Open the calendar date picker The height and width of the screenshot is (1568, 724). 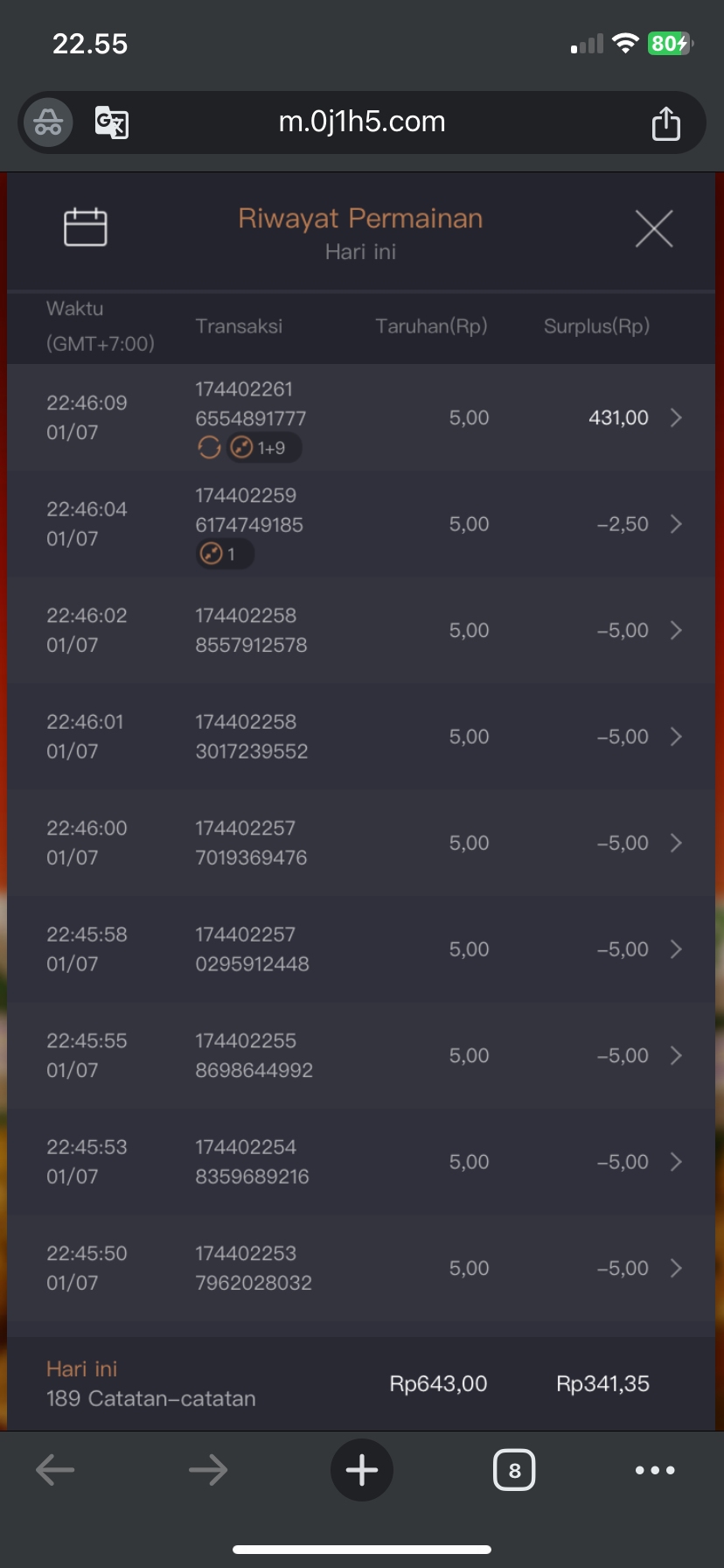click(x=86, y=227)
